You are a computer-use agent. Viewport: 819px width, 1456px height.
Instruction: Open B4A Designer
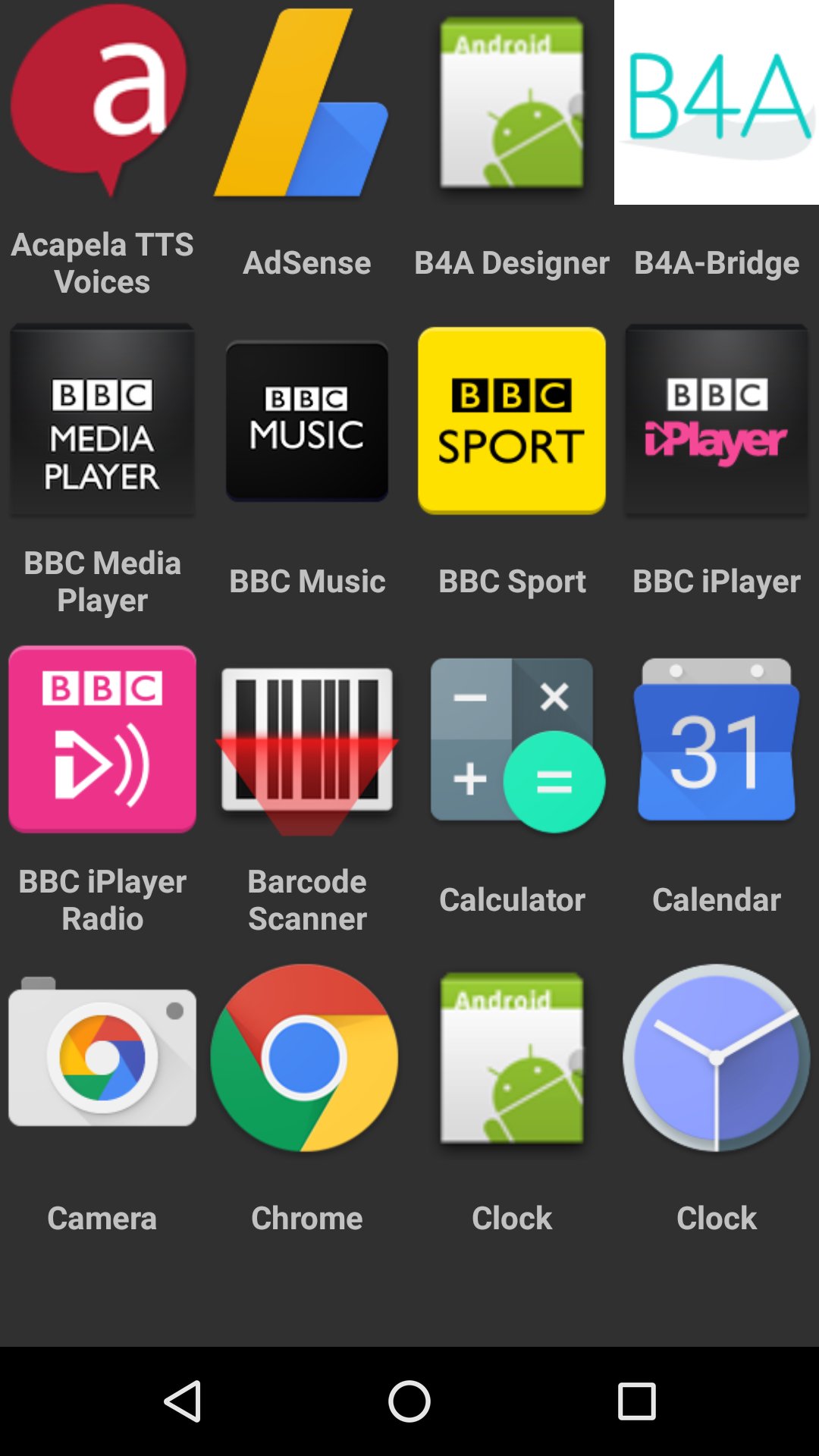[x=512, y=106]
